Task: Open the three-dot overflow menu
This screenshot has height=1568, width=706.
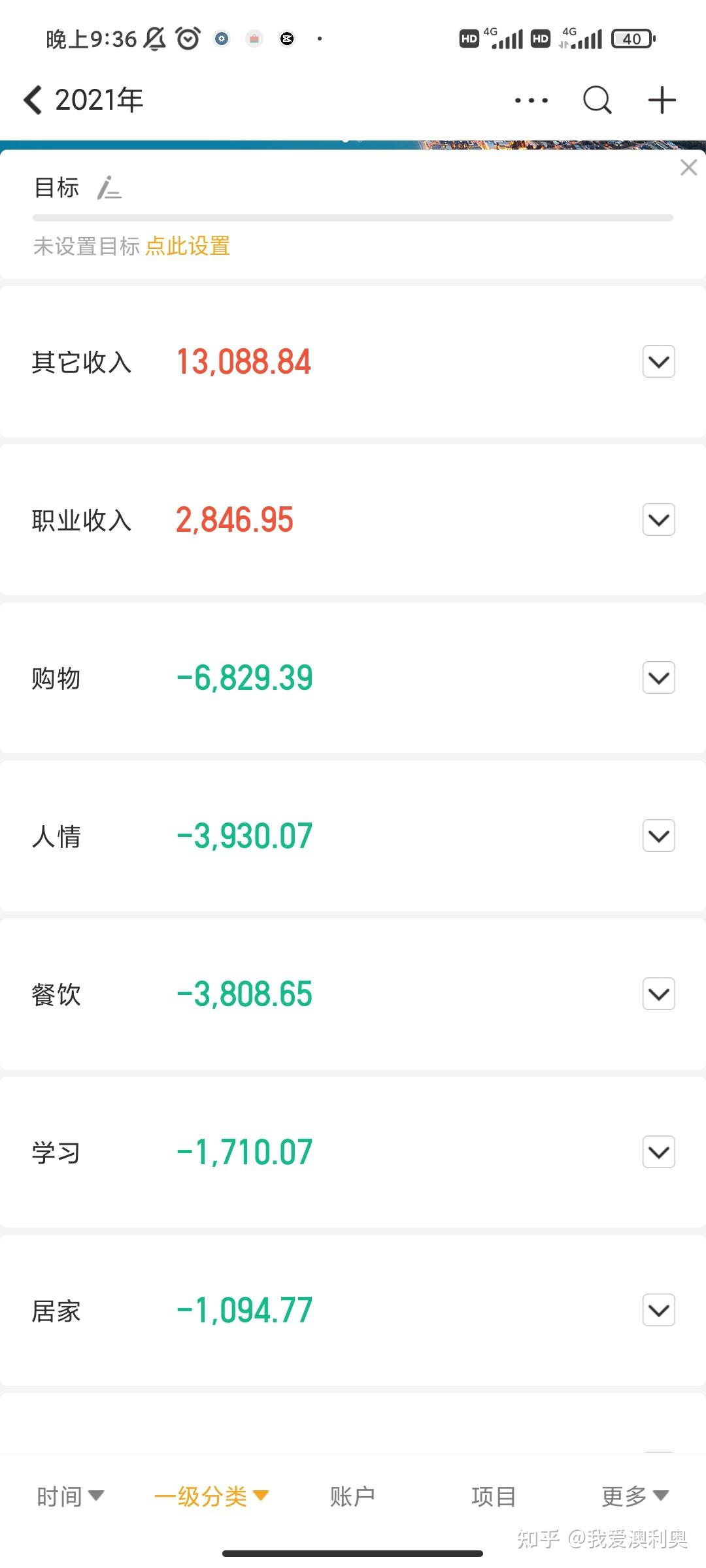Action: click(531, 101)
